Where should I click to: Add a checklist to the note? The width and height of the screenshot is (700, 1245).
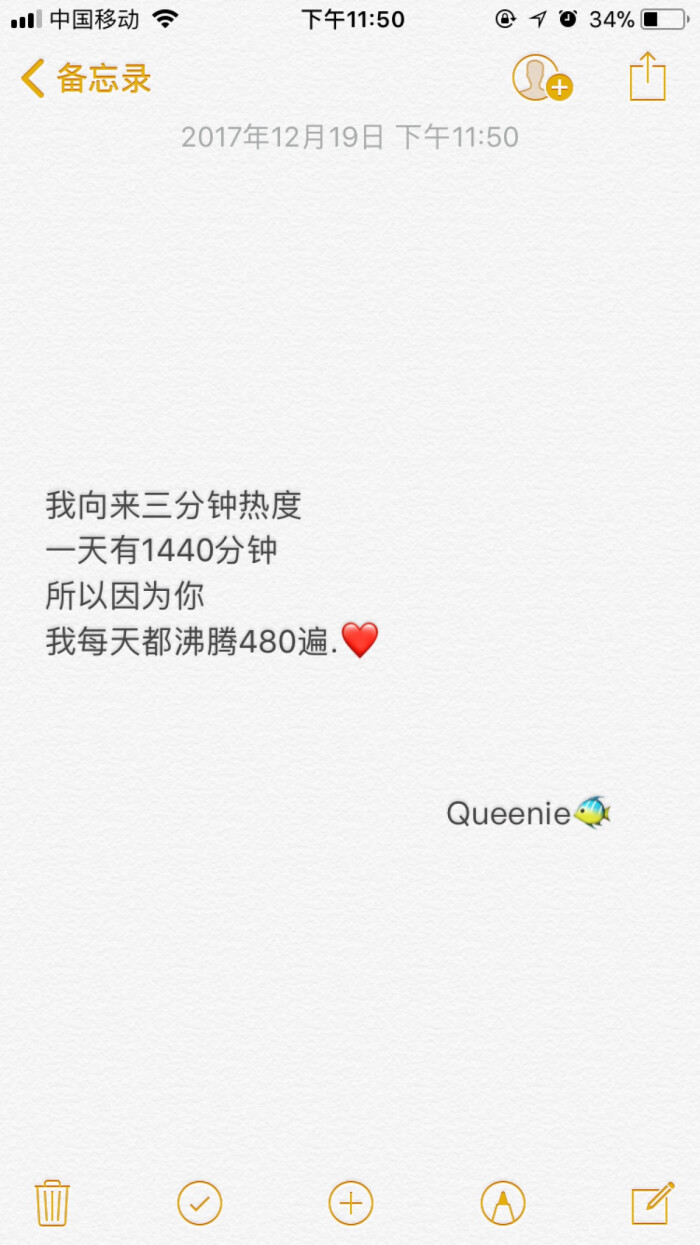199,1202
